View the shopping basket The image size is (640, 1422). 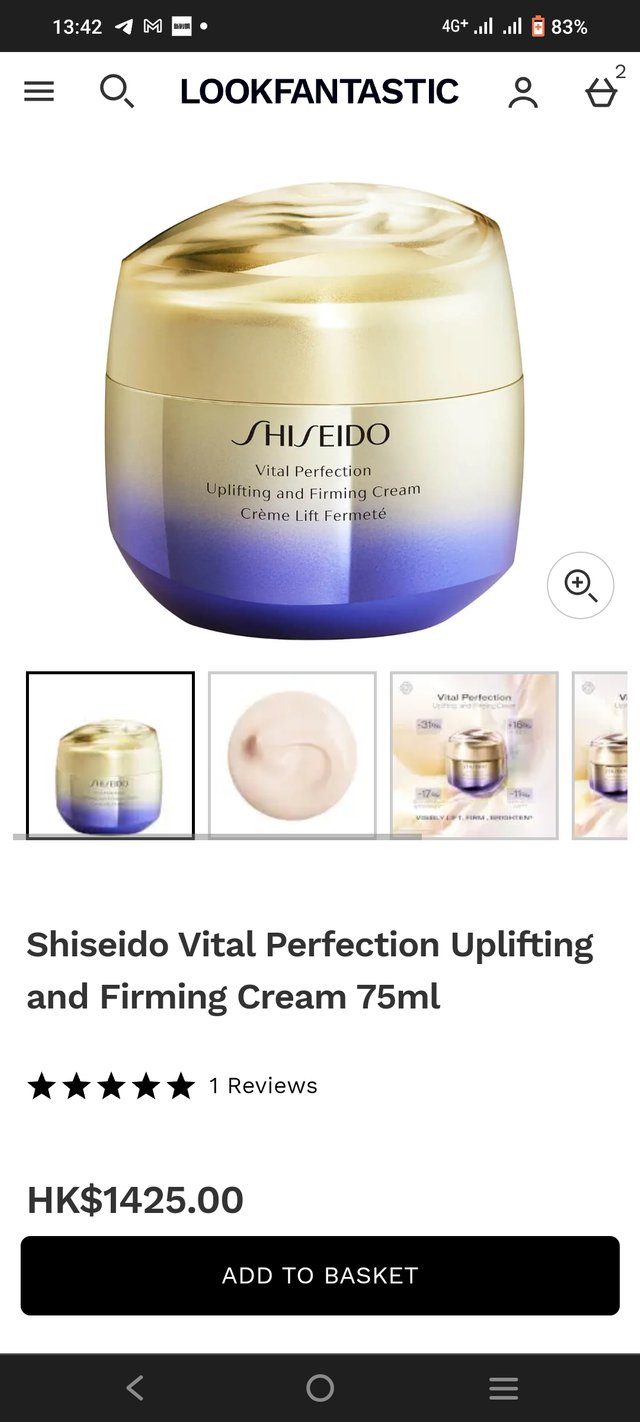coord(602,88)
